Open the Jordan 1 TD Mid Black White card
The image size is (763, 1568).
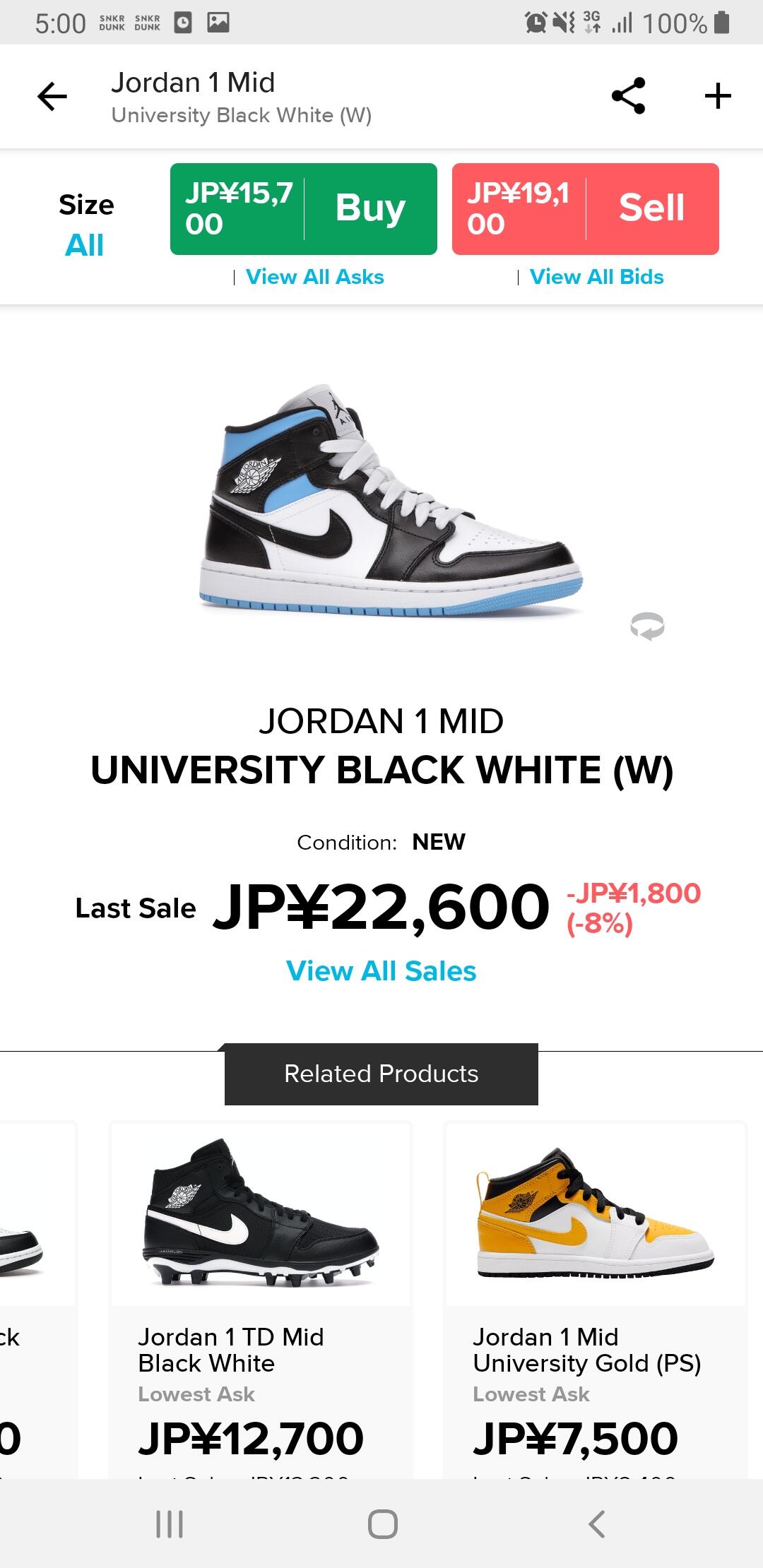click(x=261, y=1300)
